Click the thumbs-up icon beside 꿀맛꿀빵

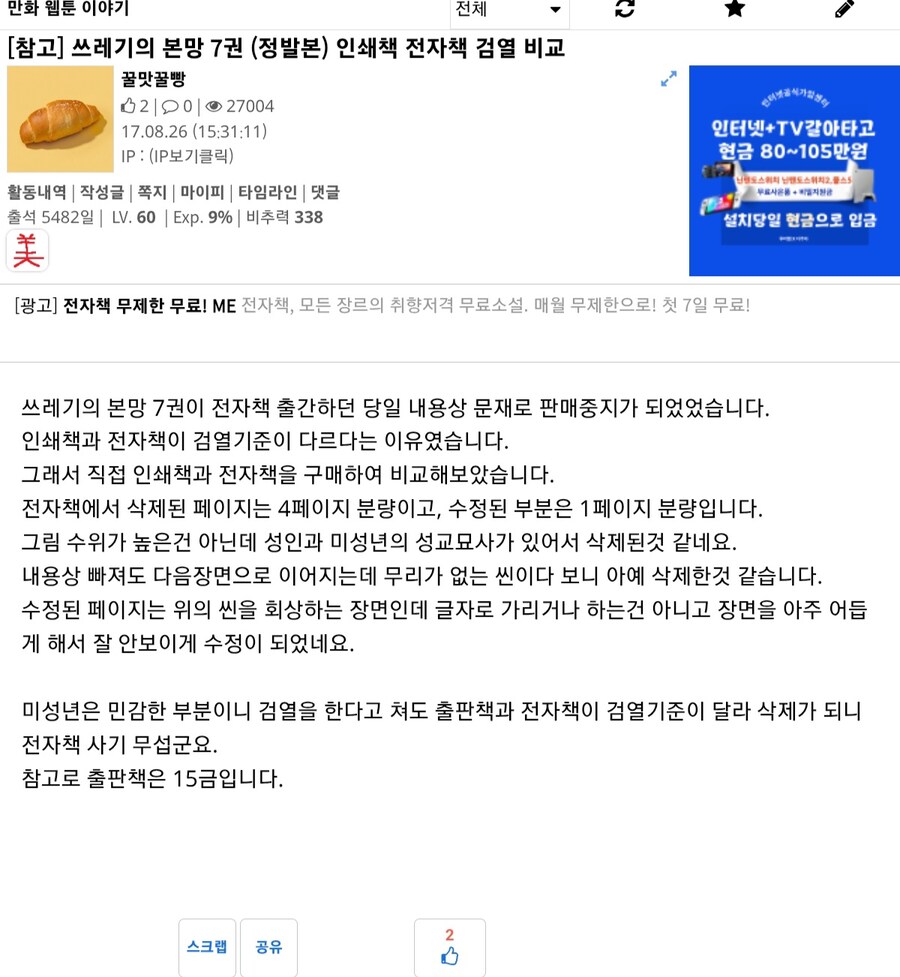(x=131, y=106)
